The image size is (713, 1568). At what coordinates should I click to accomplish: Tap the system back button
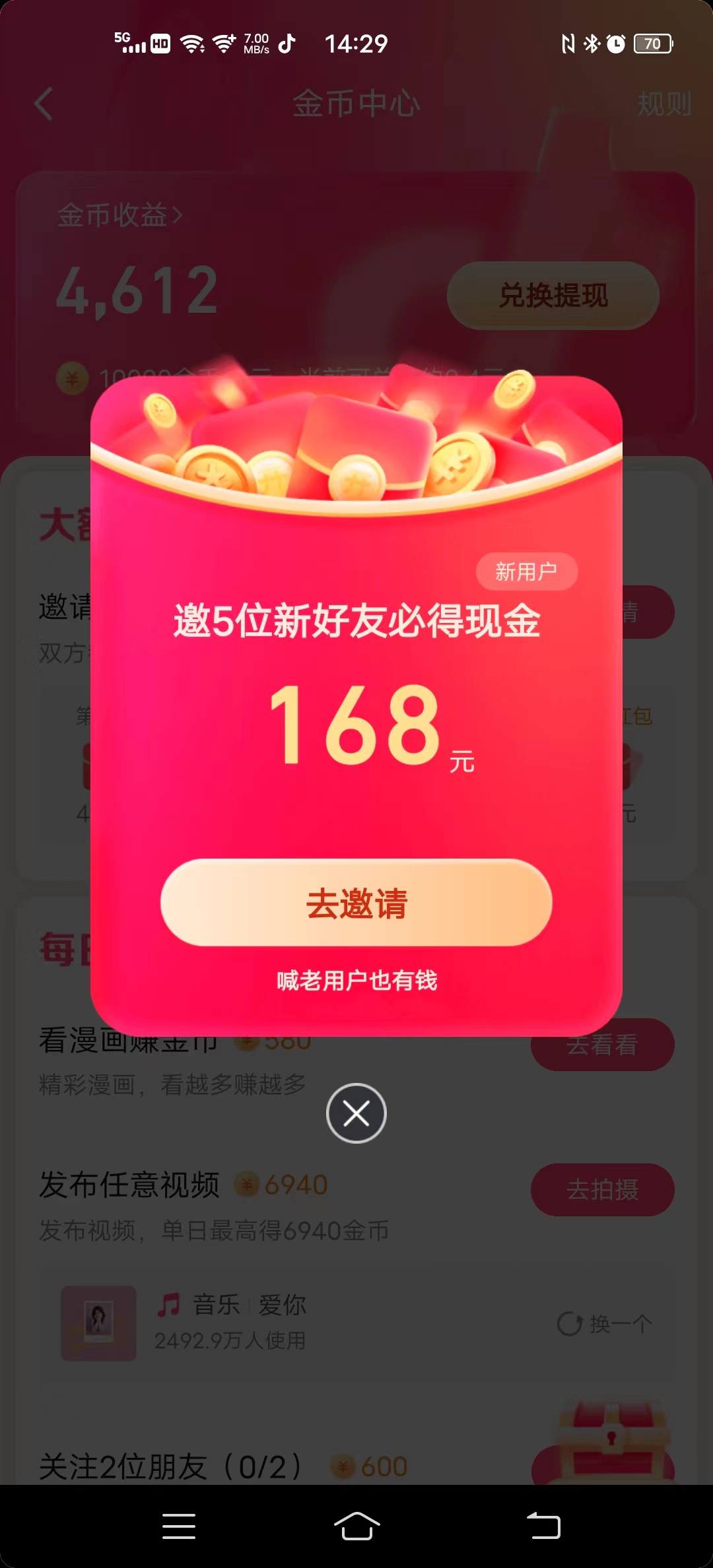click(543, 1526)
